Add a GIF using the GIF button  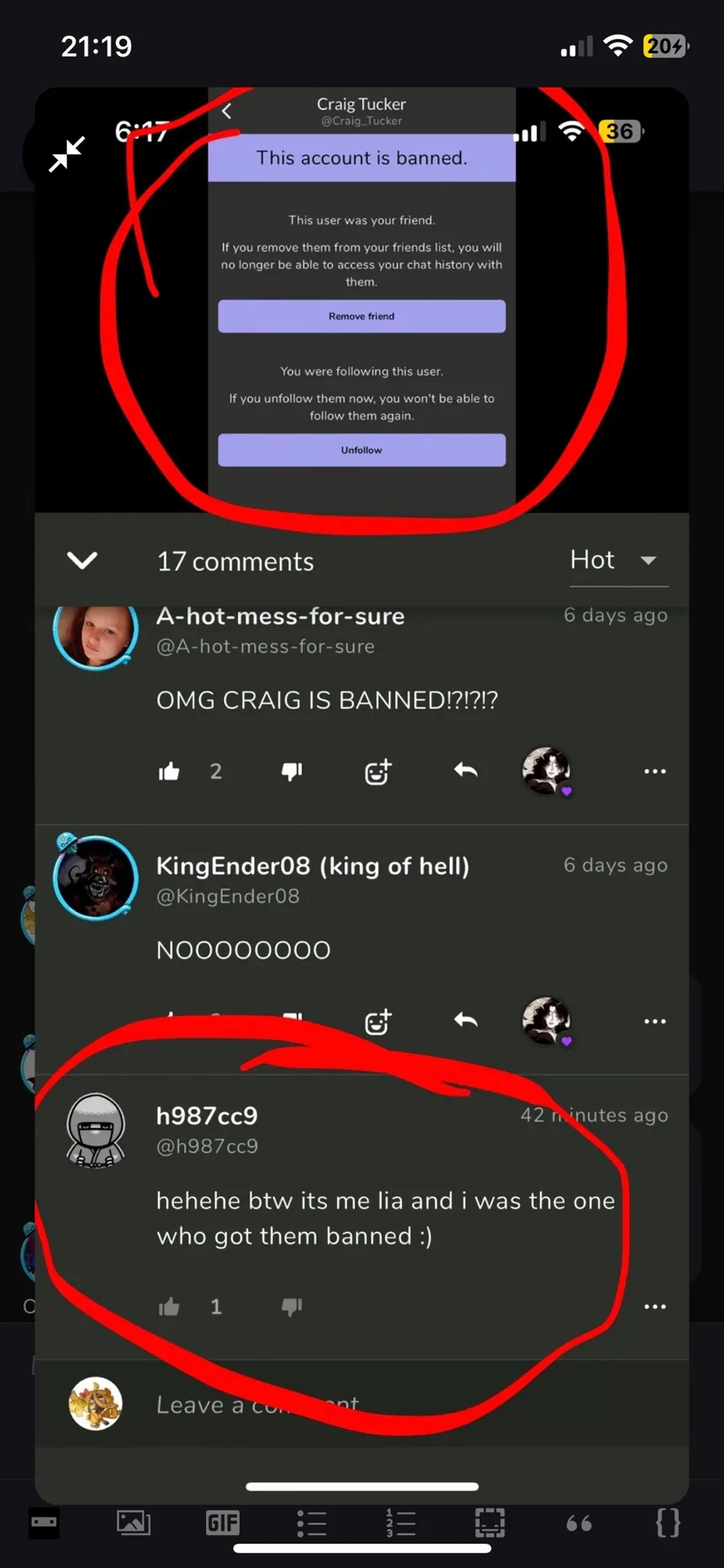[x=223, y=1522]
